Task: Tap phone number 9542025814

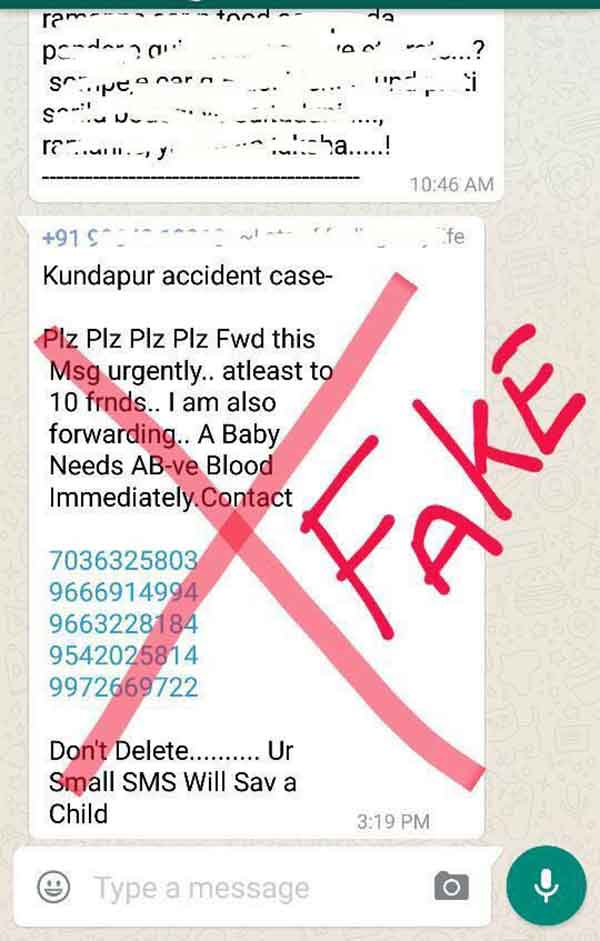Action: (122, 656)
